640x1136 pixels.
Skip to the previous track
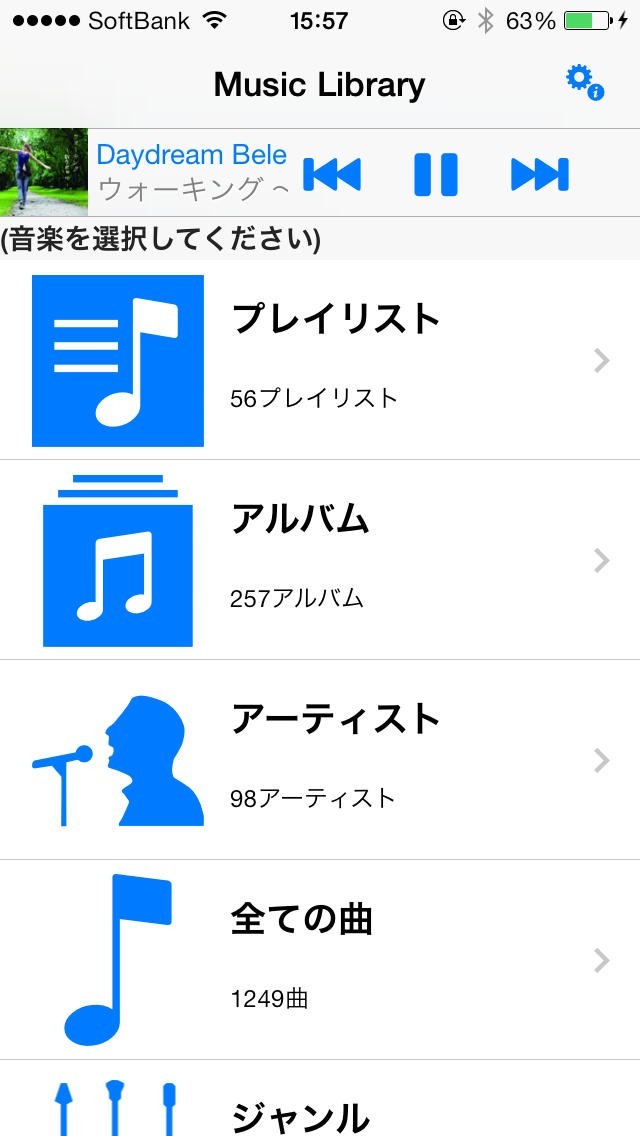point(332,174)
